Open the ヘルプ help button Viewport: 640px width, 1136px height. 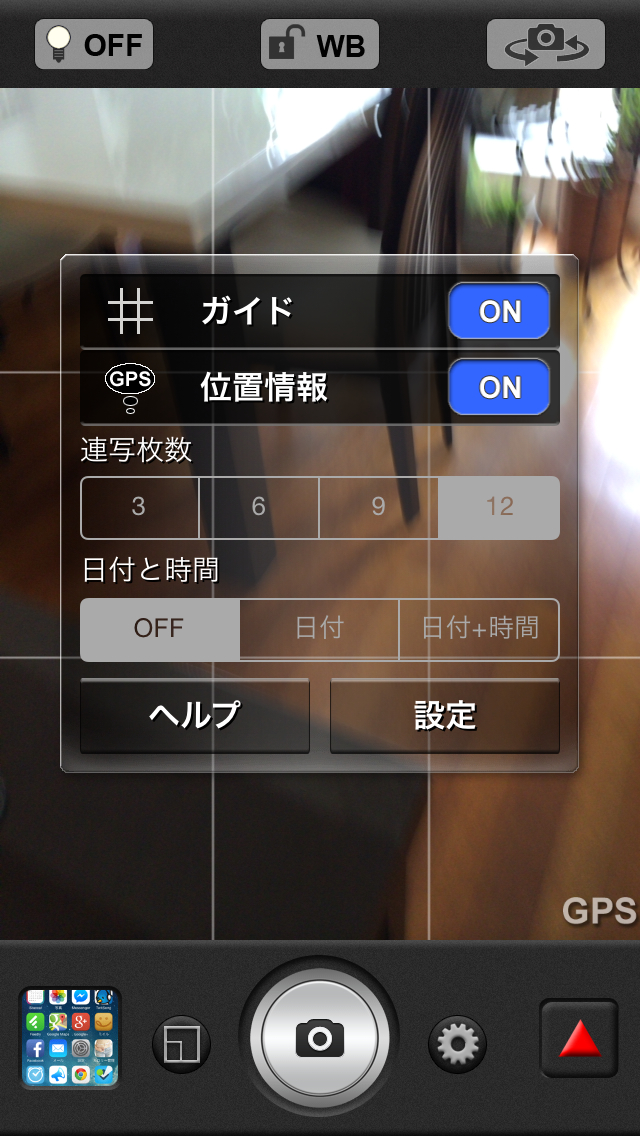(x=195, y=716)
